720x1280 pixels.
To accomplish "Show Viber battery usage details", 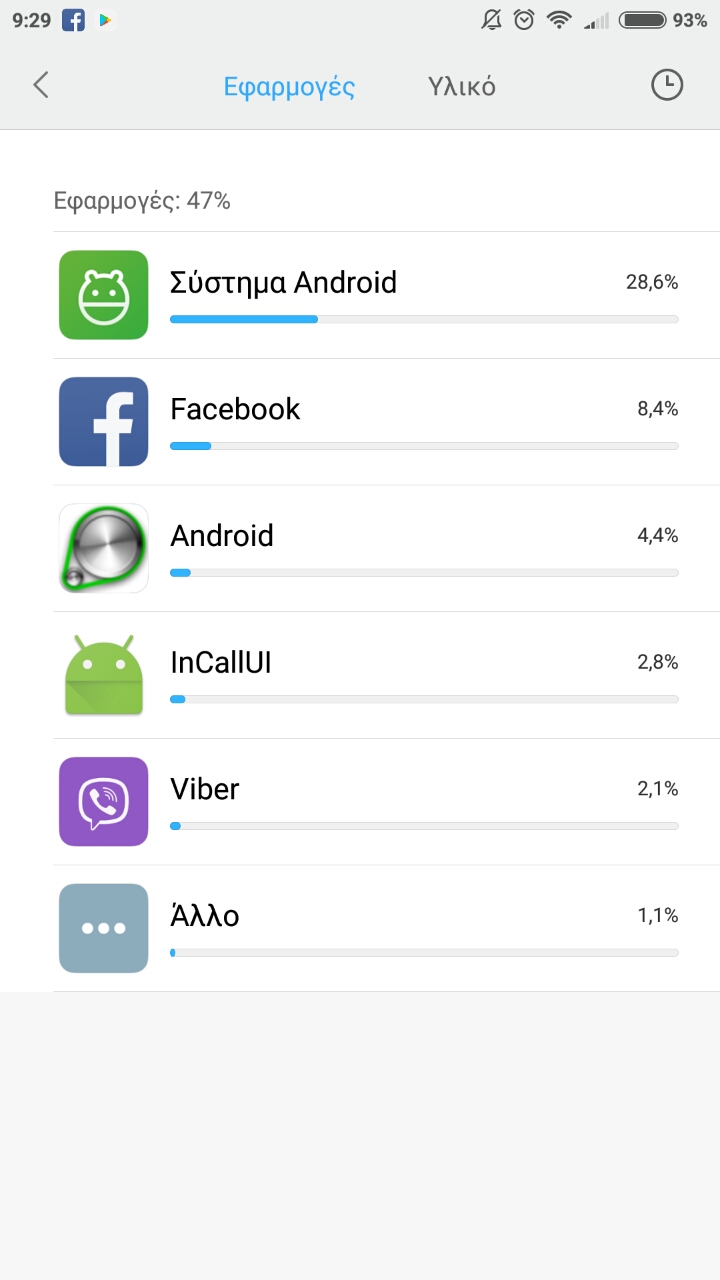I will (385, 802).
